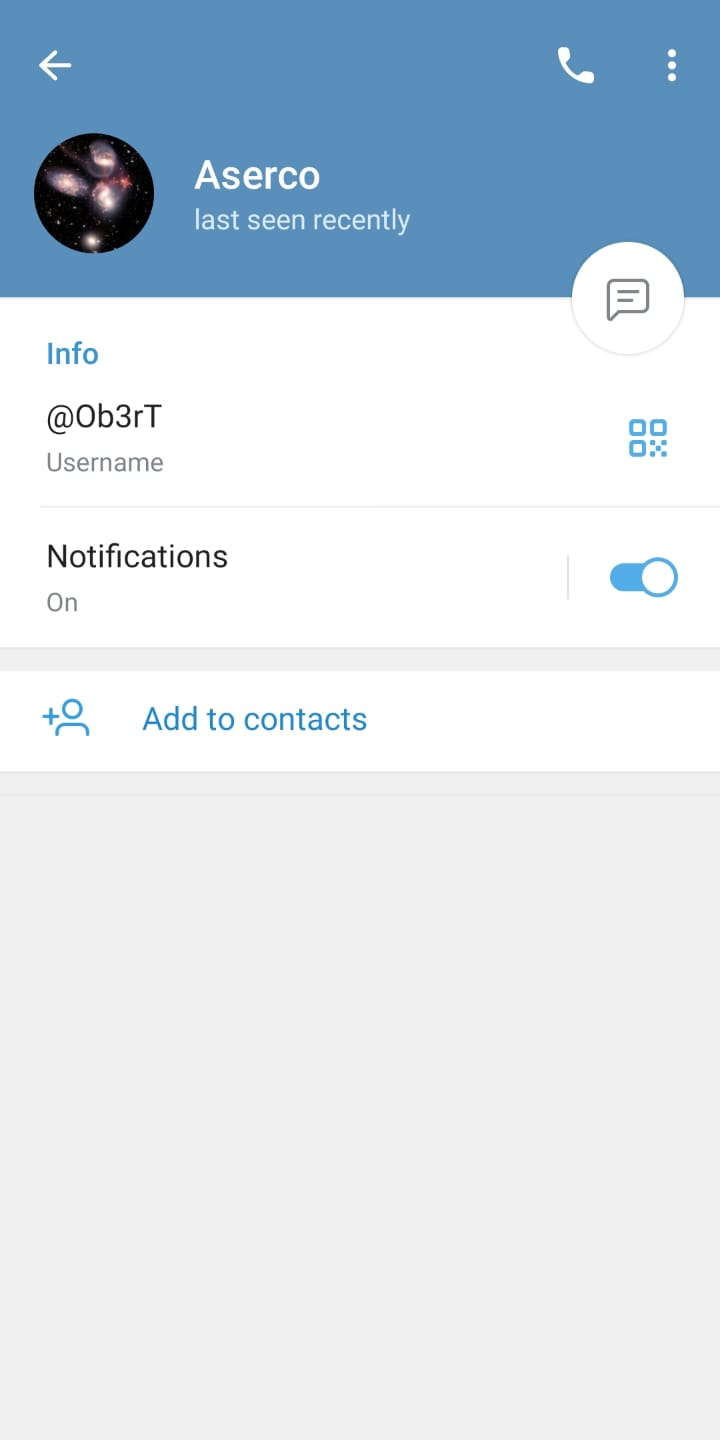Start a voice call with Aserco
This screenshot has height=1440, width=720.
point(575,66)
